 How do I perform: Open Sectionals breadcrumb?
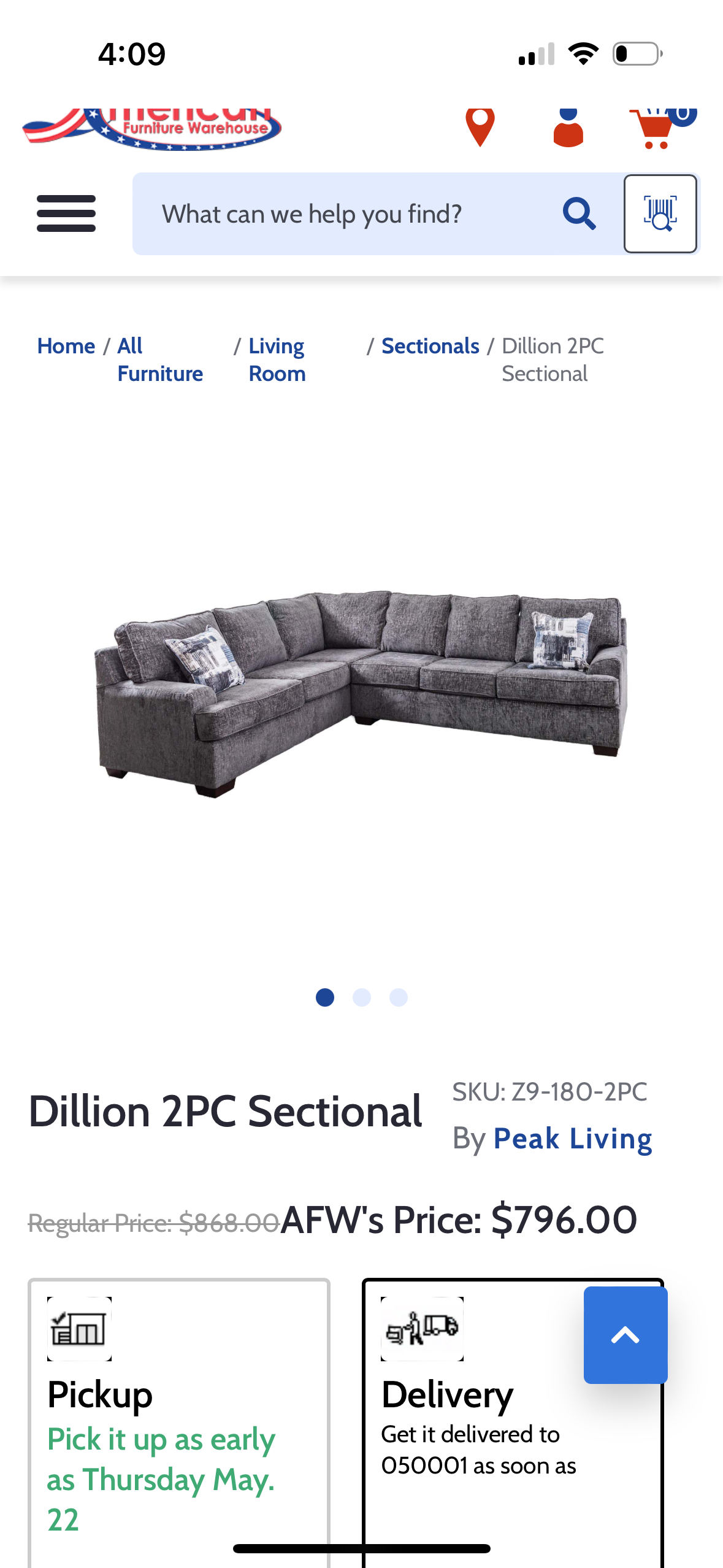point(430,346)
